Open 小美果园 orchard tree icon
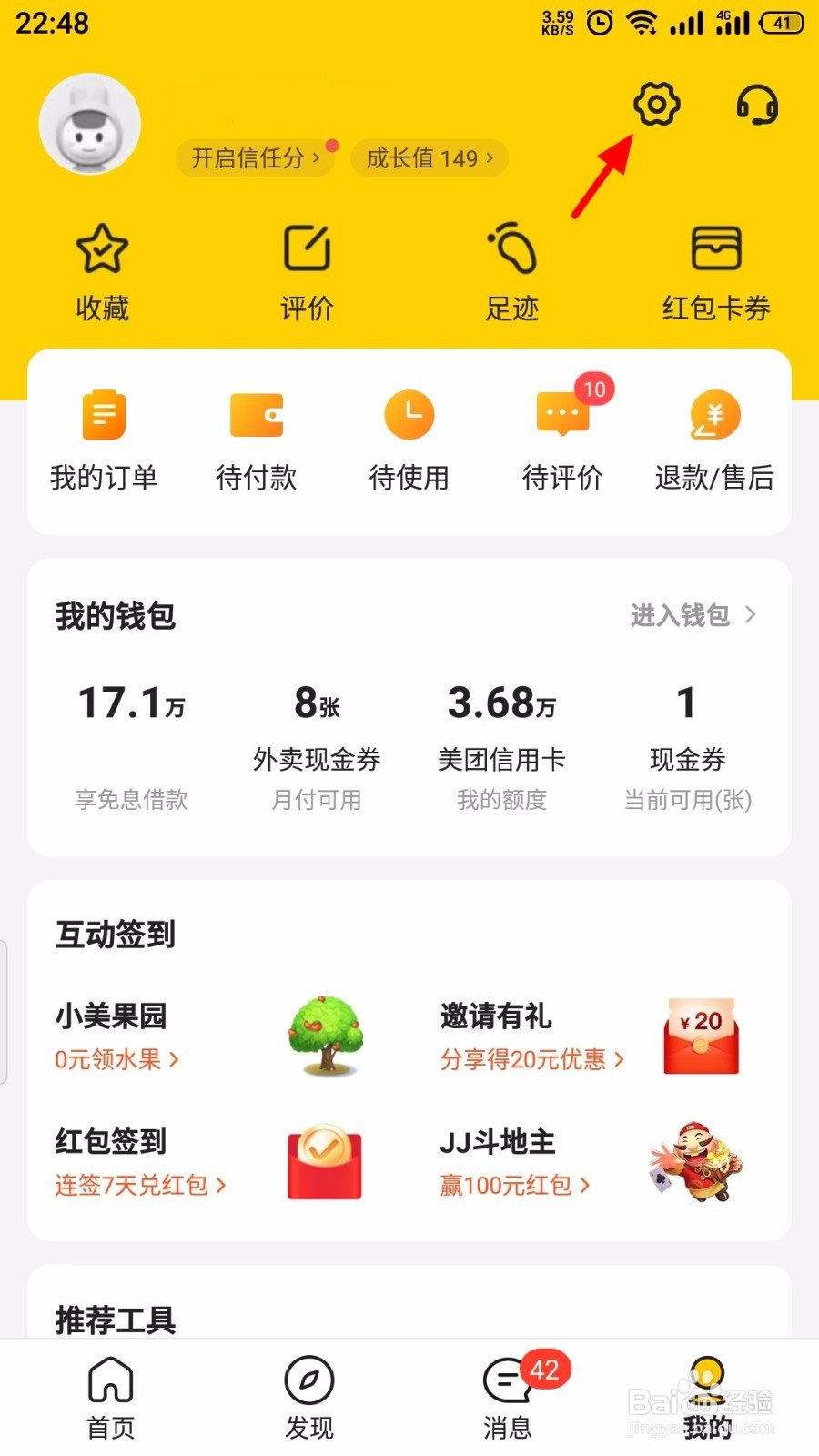819x1456 pixels. (x=325, y=1036)
